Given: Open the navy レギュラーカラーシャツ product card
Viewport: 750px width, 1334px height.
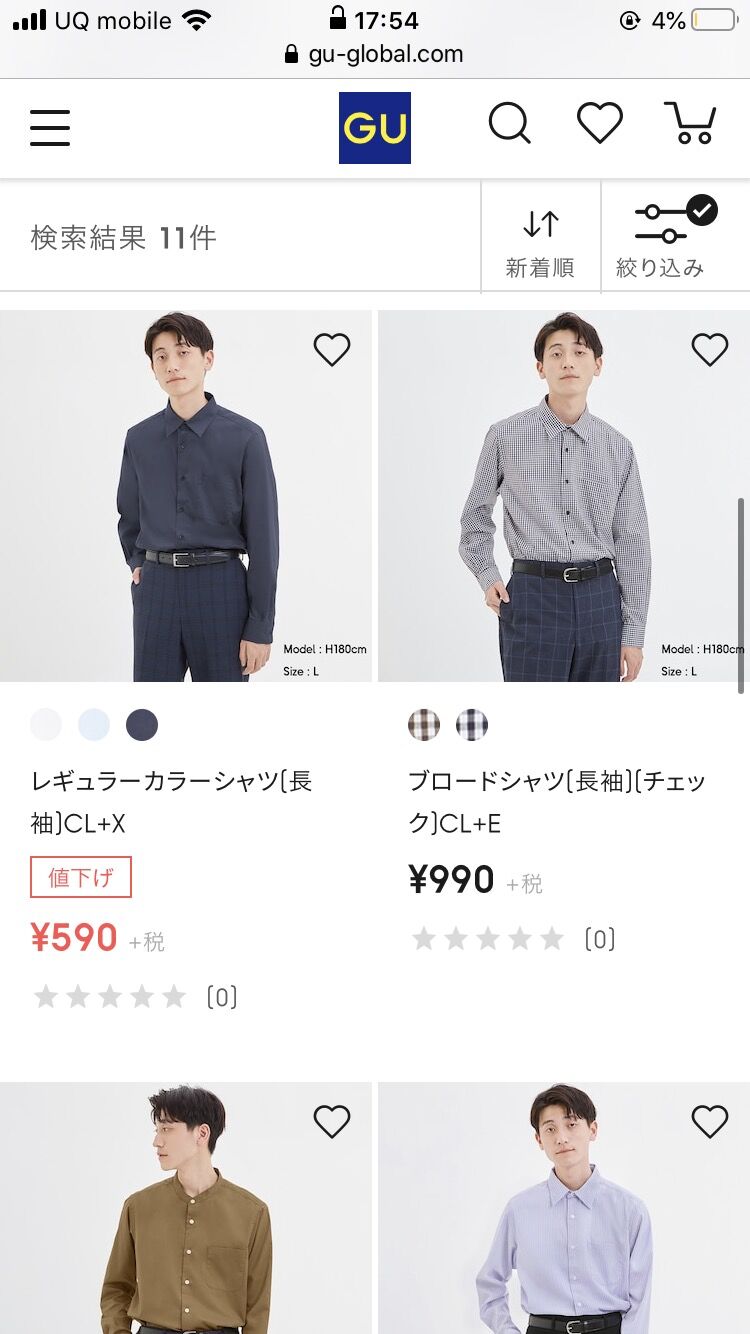Looking at the screenshot, I should tap(186, 496).
